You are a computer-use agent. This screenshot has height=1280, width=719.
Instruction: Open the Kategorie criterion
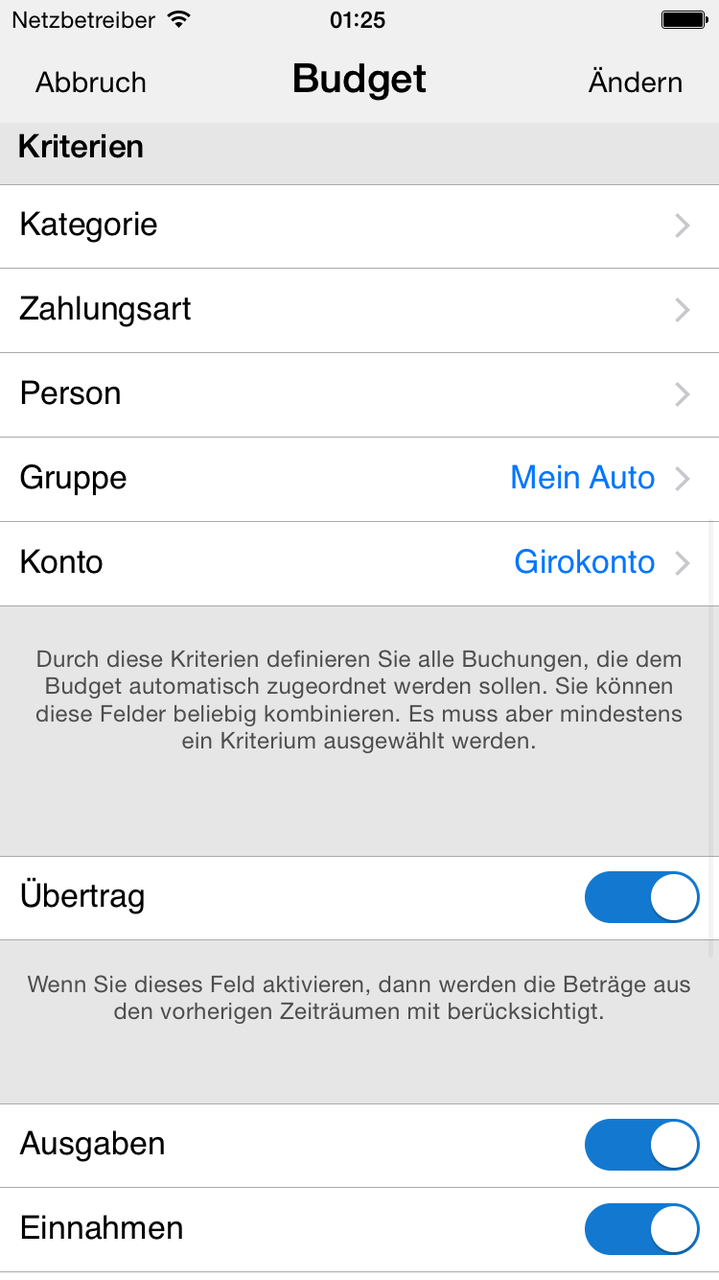coord(359,226)
